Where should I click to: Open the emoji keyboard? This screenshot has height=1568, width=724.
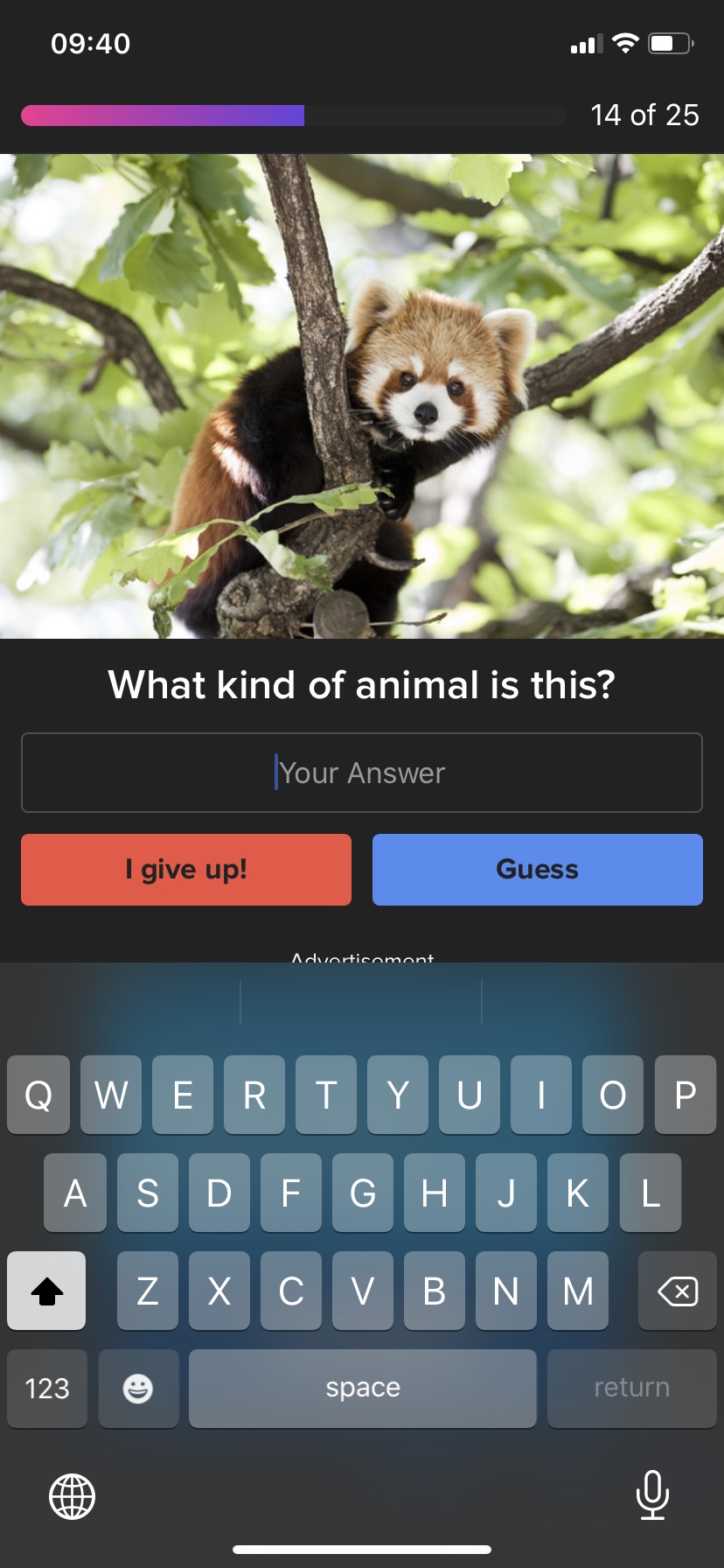138,1389
